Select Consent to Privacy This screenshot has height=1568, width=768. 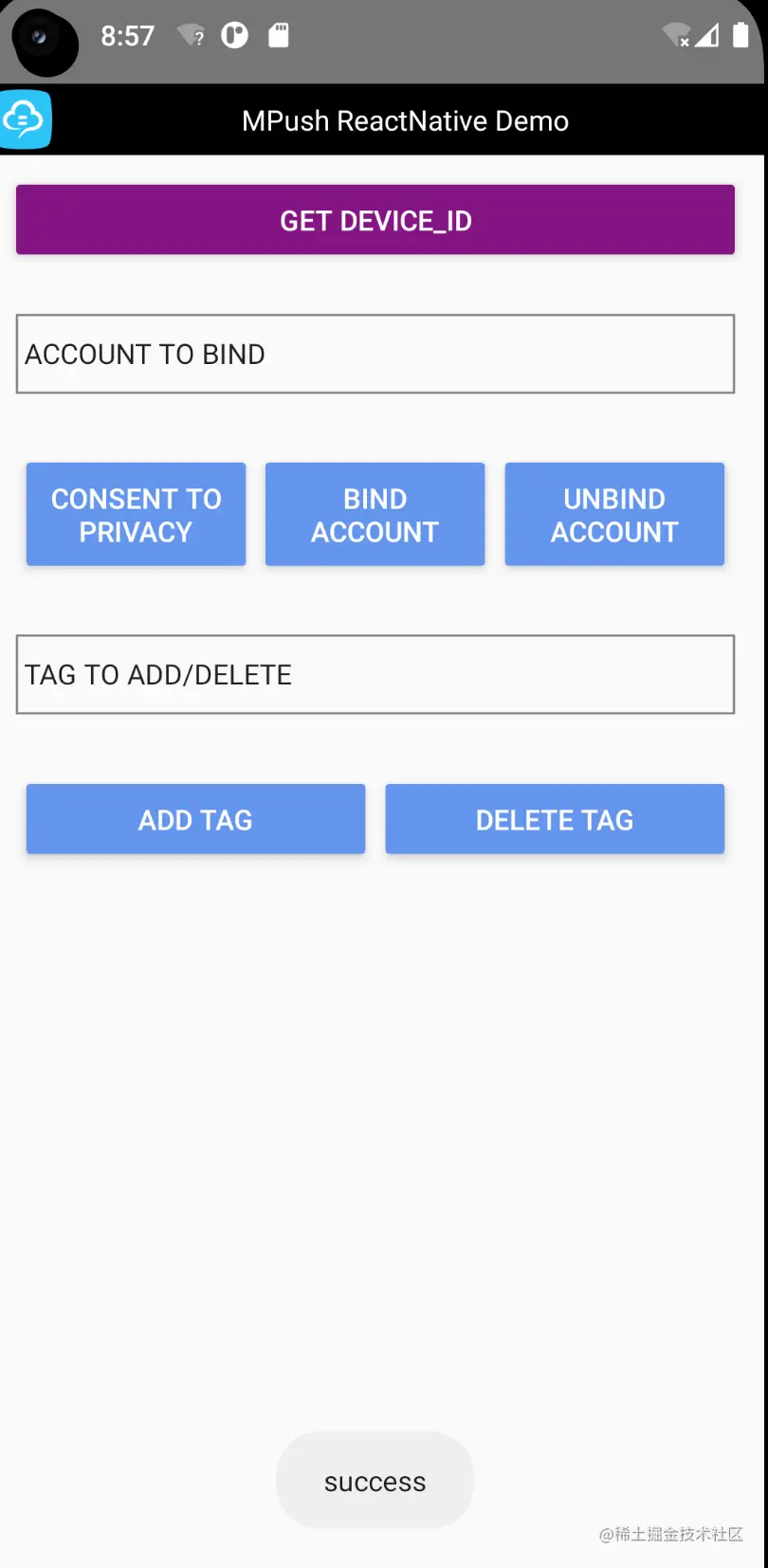click(x=136, y=515)
